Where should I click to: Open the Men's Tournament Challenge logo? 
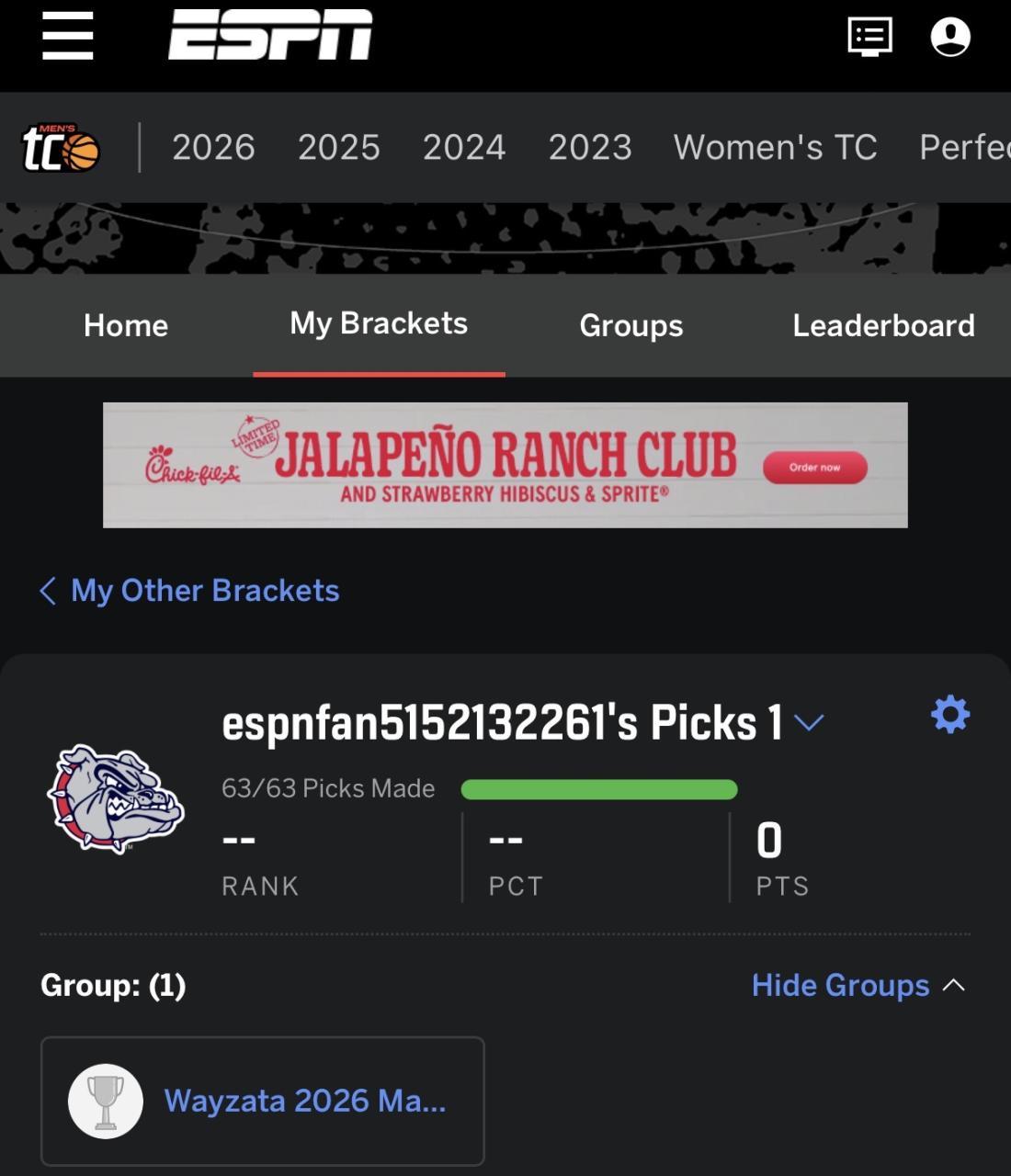click(61, 148)
